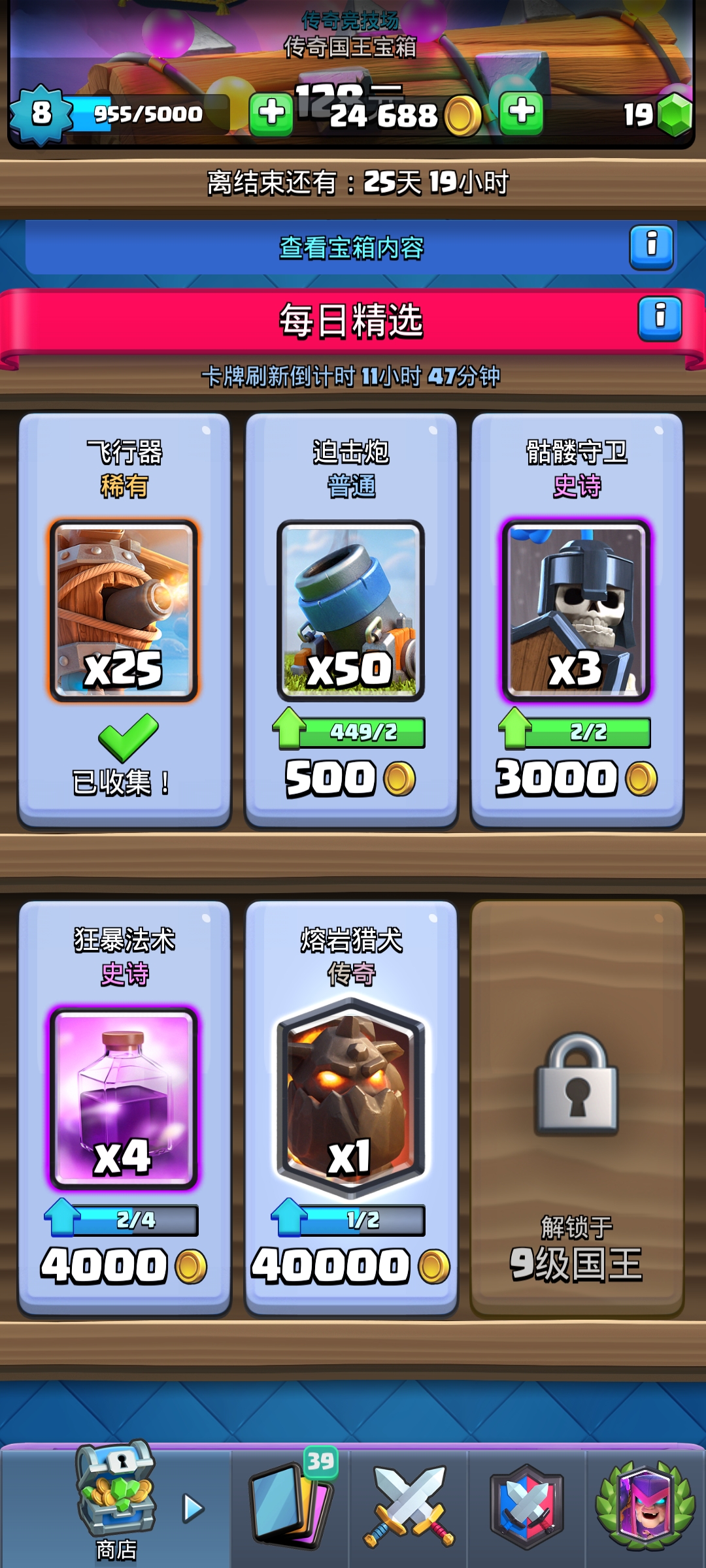Tap the green plus next to gems
This screenshot has height=1568, width=706.
(x=521, y=112)
